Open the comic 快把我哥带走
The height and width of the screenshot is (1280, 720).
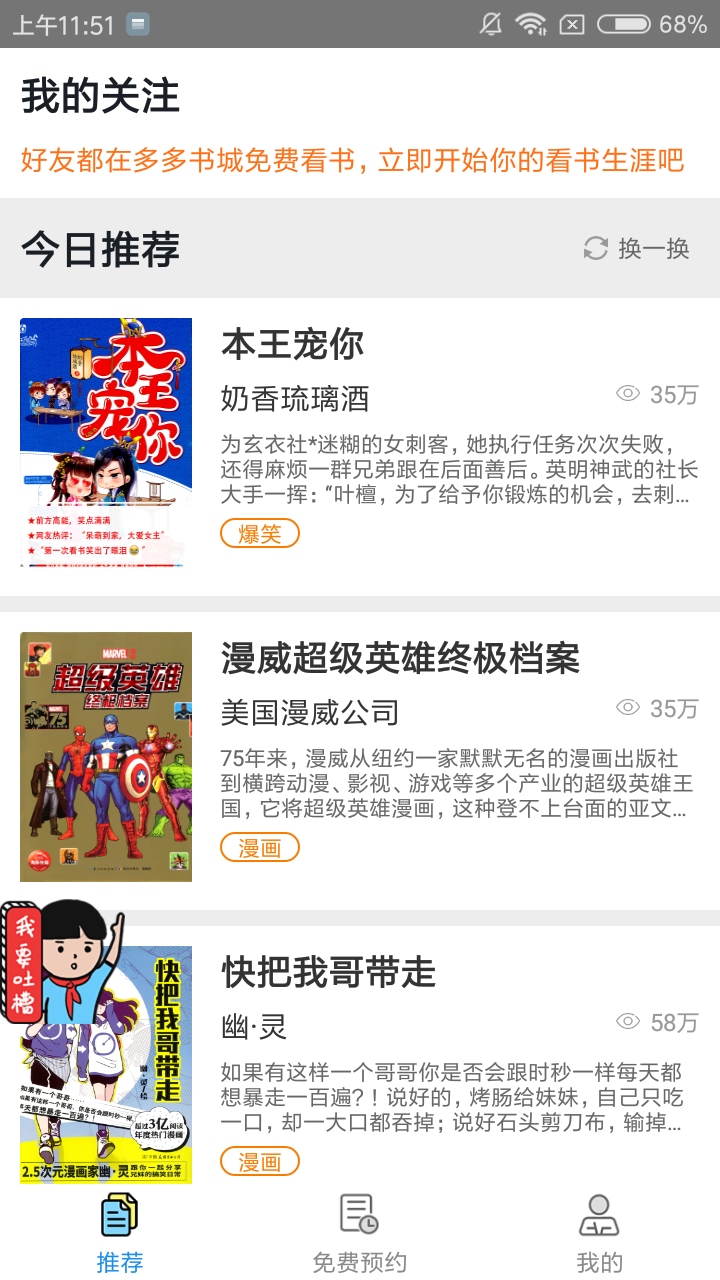pos(329,972)
